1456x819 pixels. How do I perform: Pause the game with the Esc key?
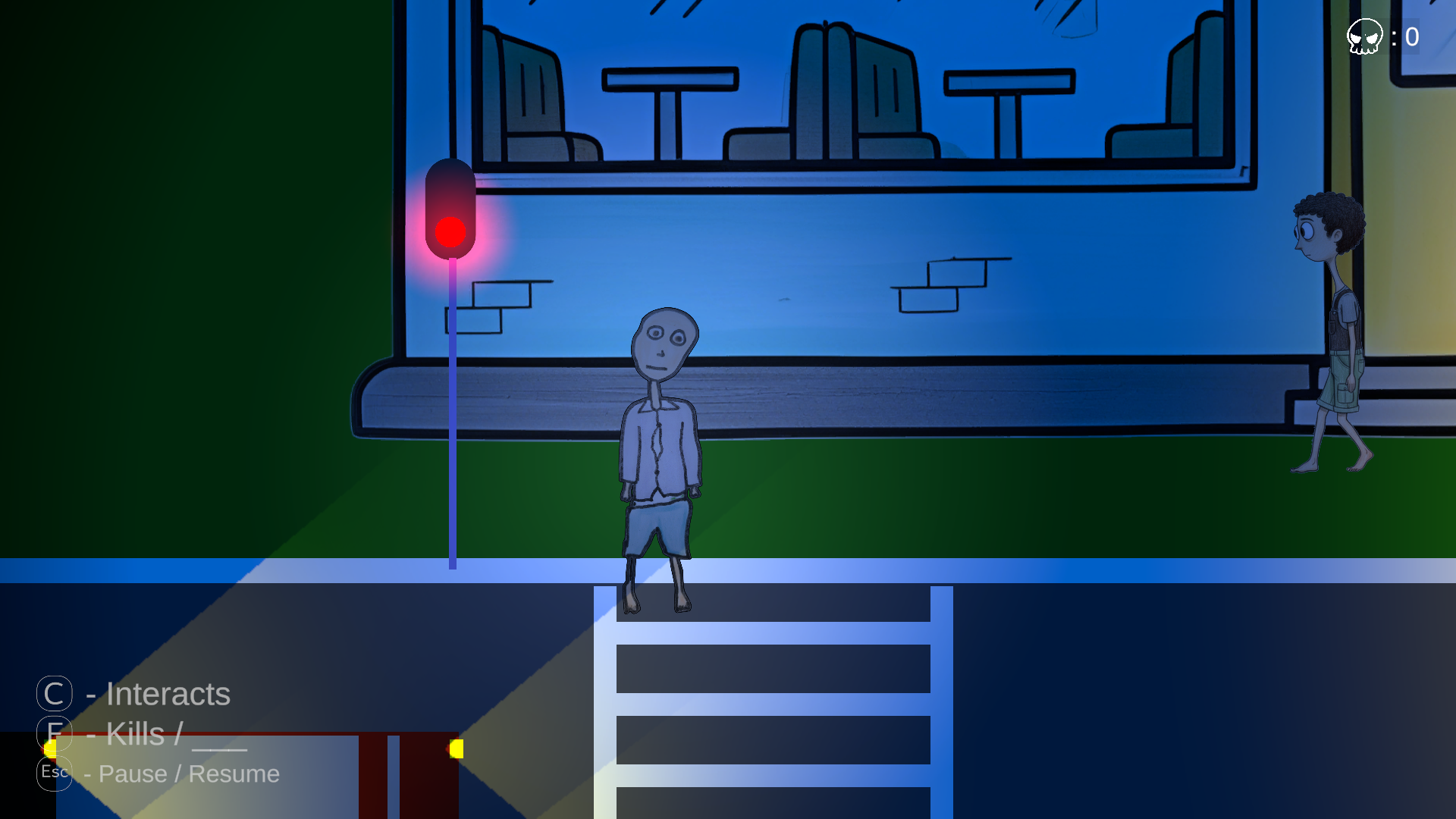click(x=55, y=773)
